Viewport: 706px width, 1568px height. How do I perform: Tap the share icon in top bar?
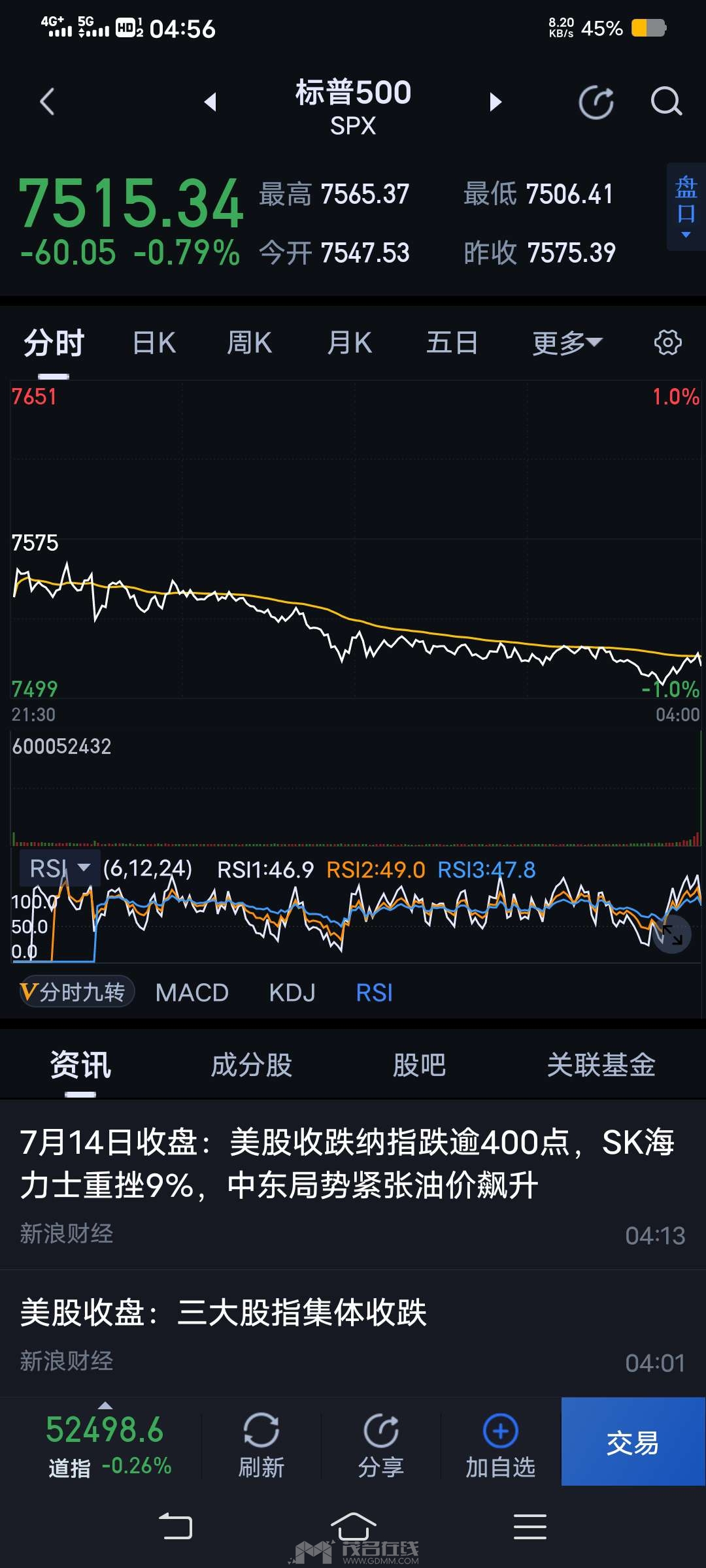point(596,102)
